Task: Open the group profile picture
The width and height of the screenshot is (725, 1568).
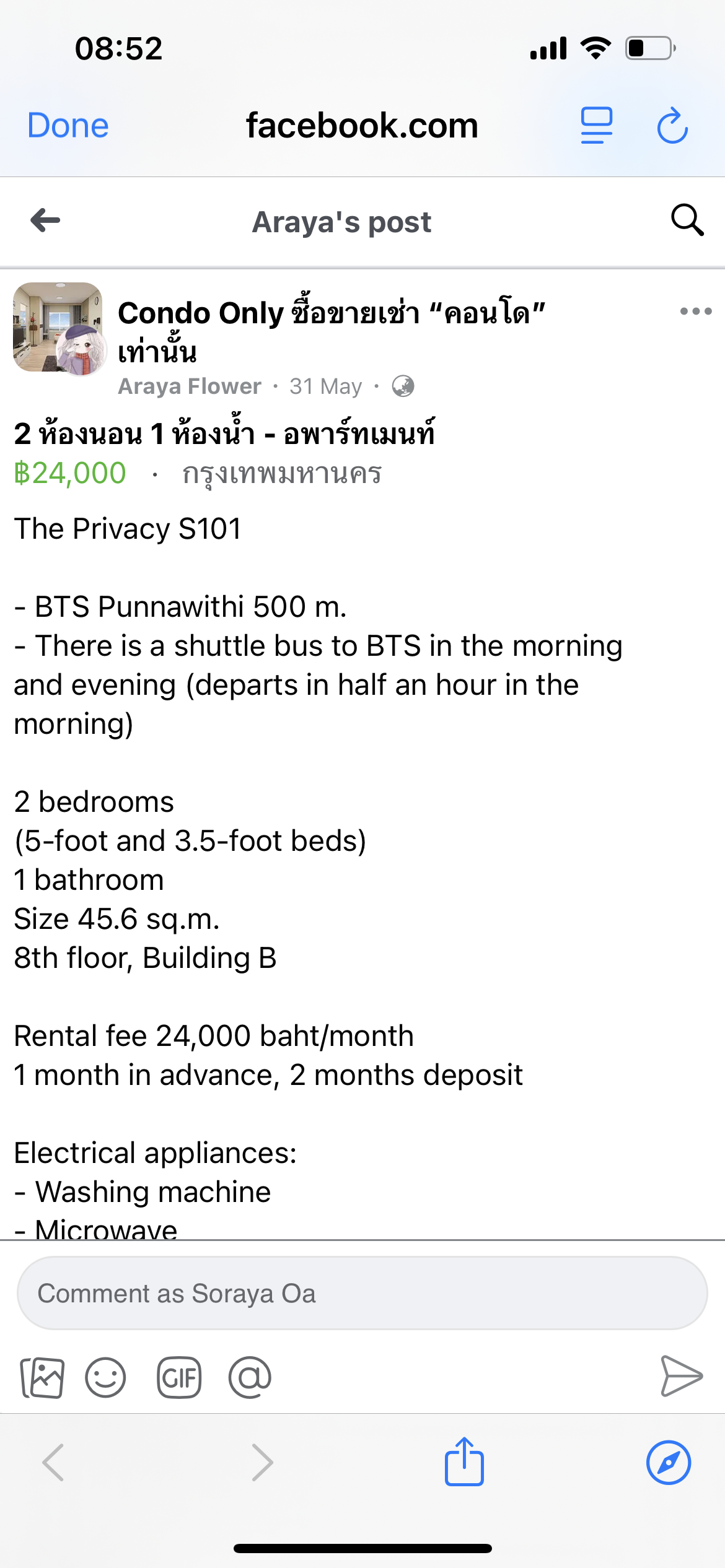Action: pos(58,328)
